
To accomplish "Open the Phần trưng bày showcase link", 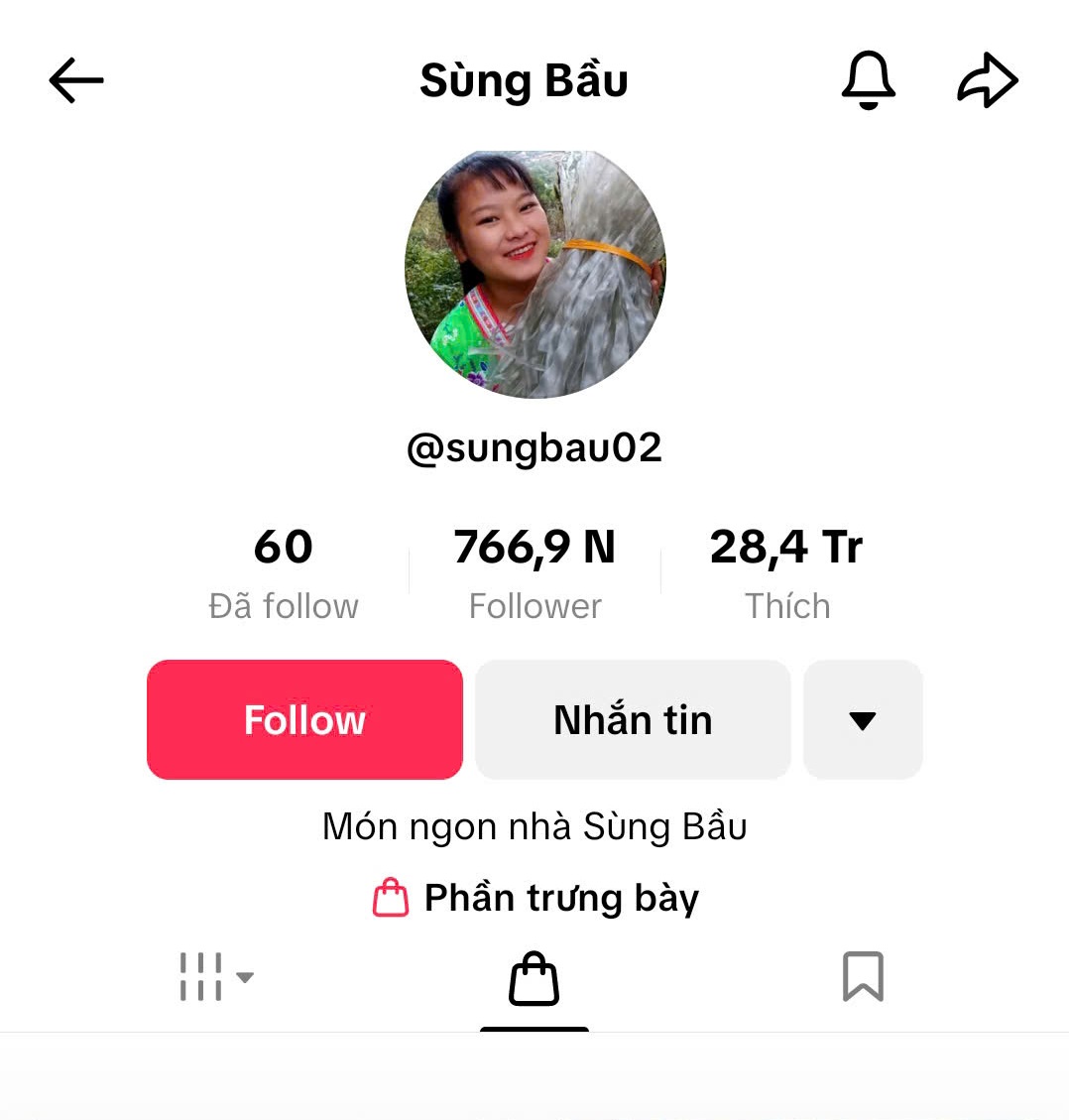I will point(535,898).
